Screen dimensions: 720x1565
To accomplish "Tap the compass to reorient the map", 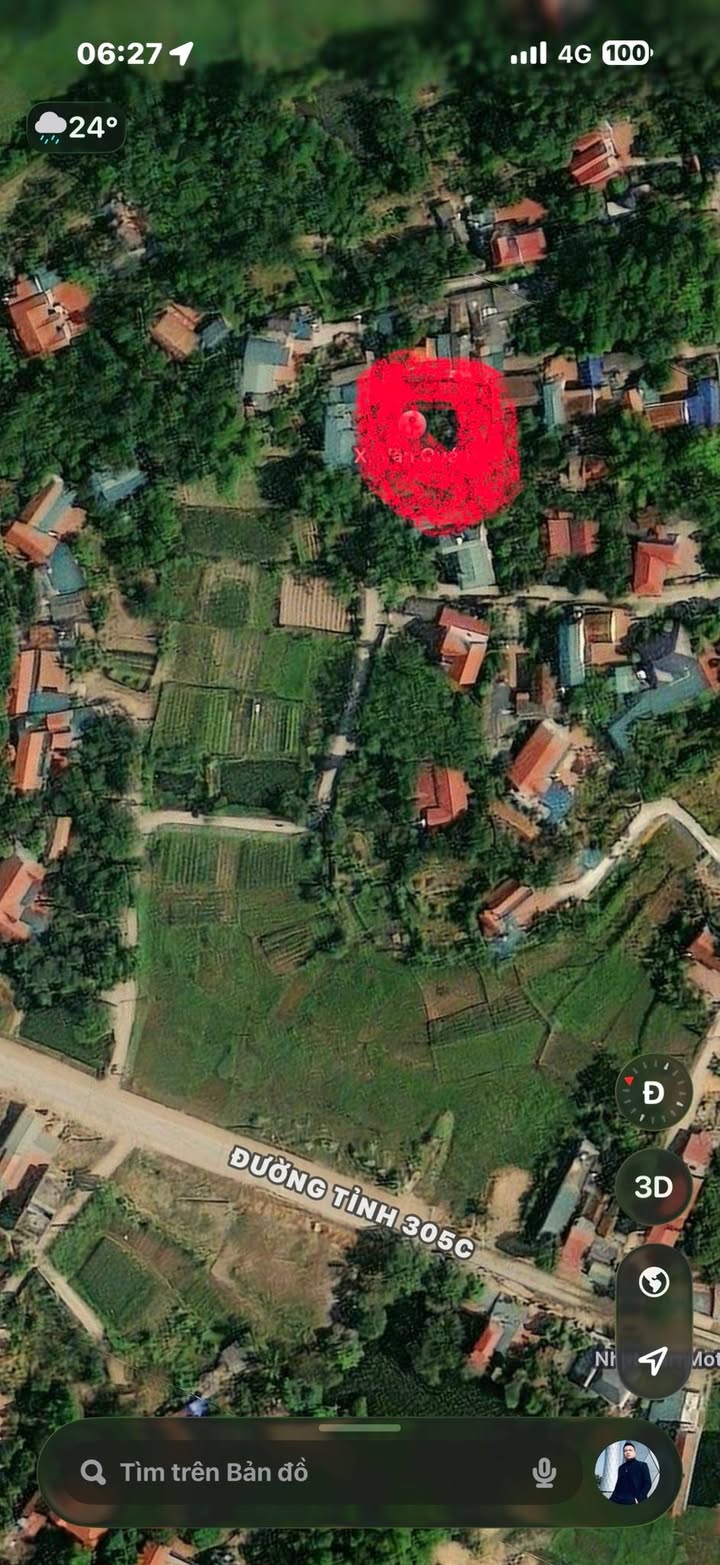I will point(653,1093).
